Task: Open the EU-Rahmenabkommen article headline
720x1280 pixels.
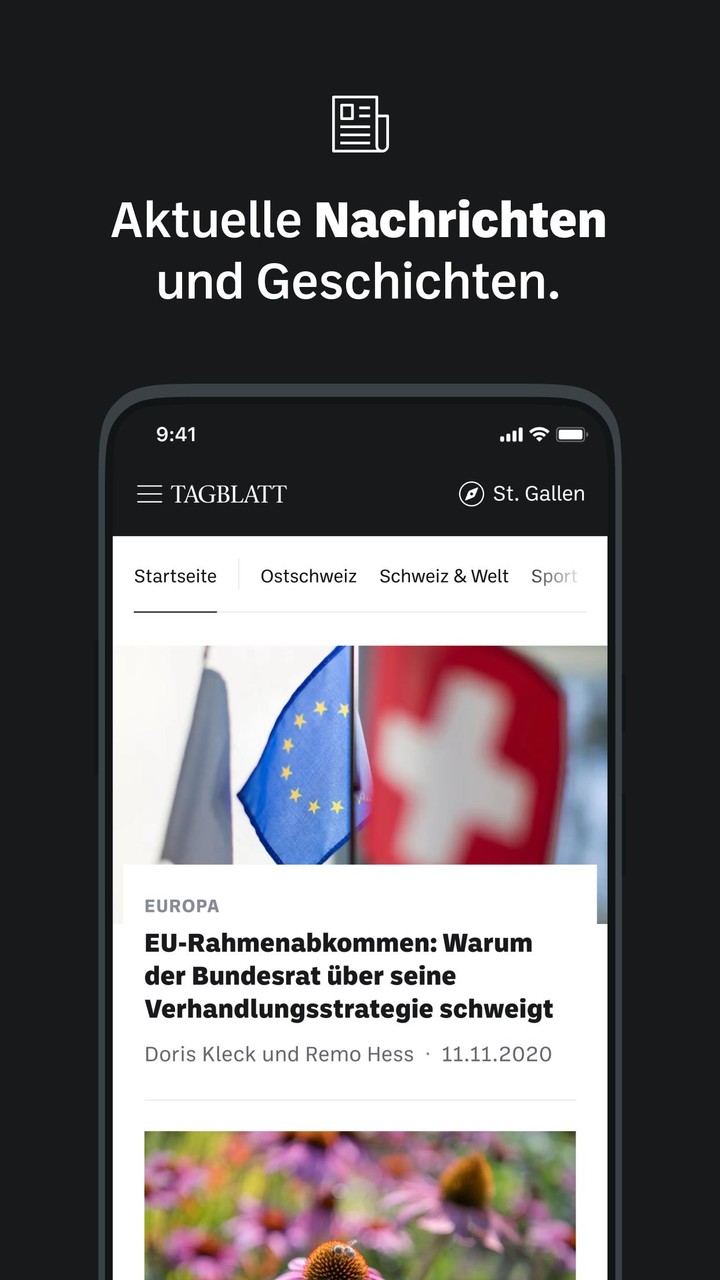Action: [x=349, y=975]
